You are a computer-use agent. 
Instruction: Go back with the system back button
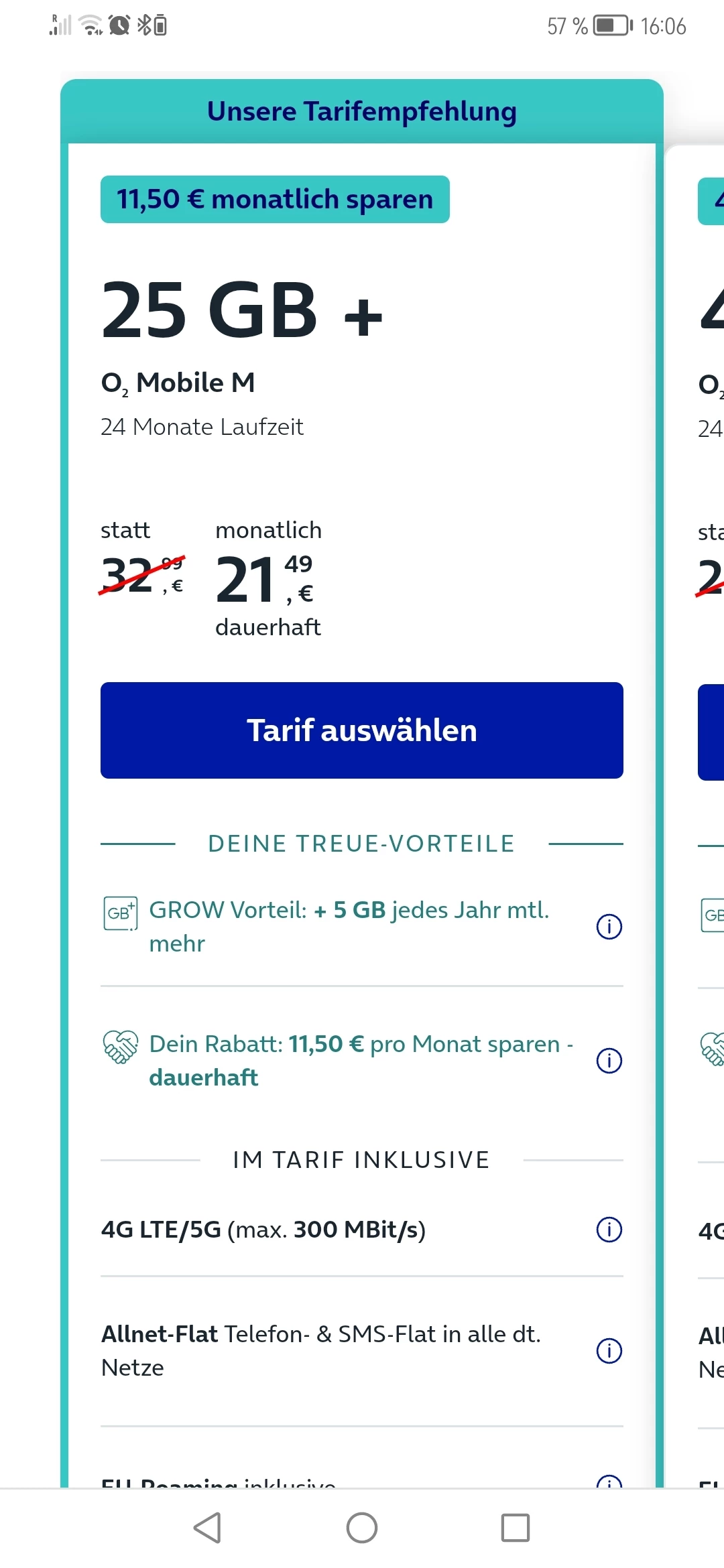tap(208, 1528)
